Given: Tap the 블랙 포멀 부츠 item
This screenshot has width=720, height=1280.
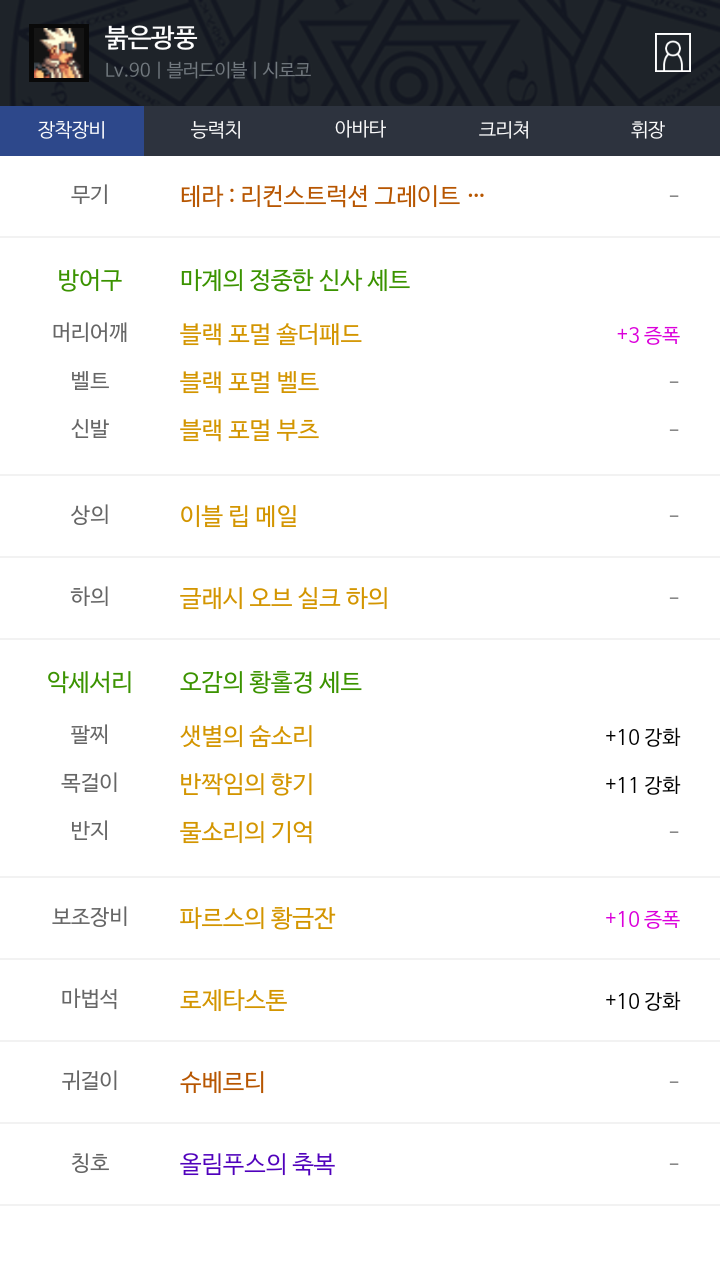Looking at the screenshot, I should click(x=249, y=430).
